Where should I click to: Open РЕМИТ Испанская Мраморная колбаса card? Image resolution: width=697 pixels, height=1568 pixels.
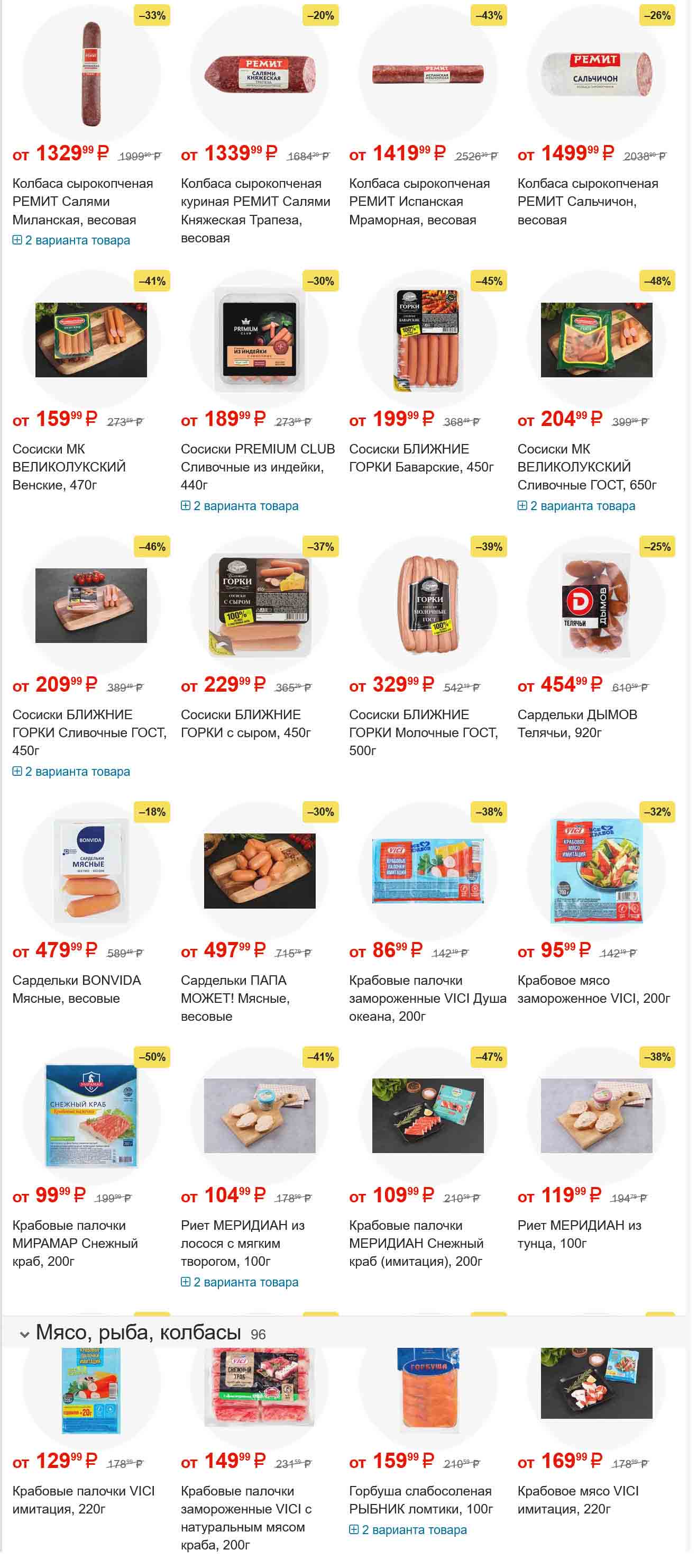pyautogui.click(x=418, y=201)
